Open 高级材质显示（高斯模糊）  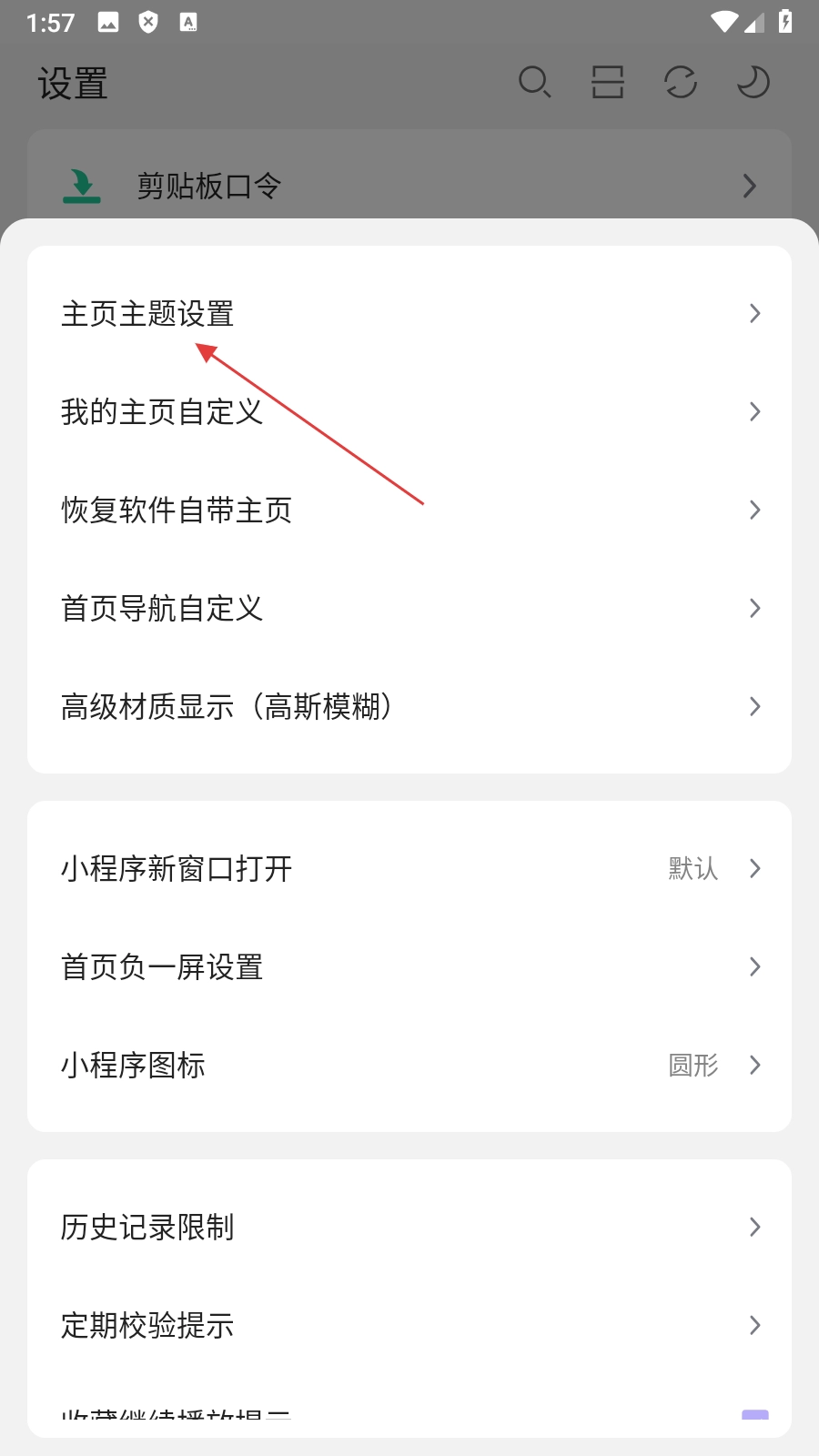coord(409,707)
